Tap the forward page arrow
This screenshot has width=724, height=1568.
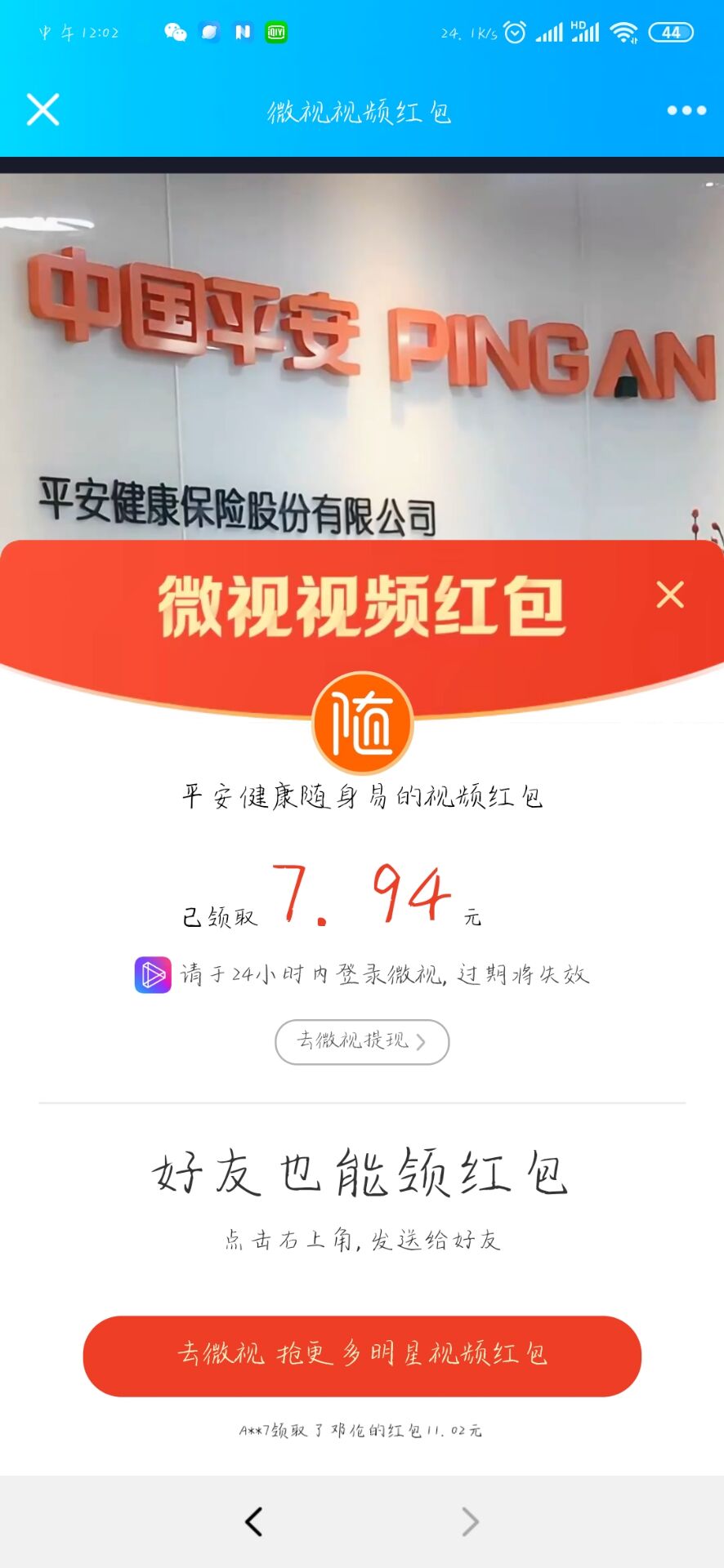[x=470, y=1521]
